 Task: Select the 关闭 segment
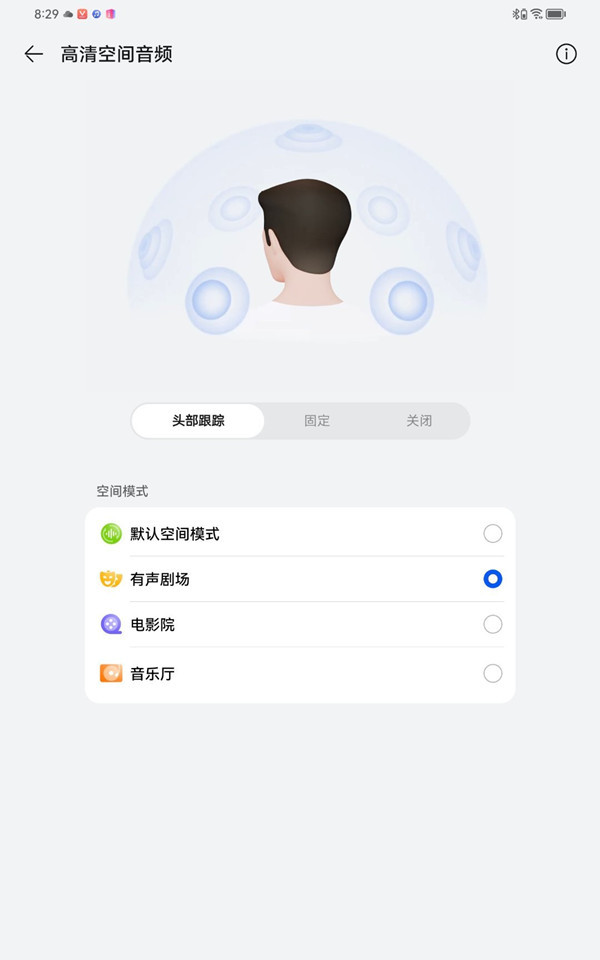[x=419, y=421]
